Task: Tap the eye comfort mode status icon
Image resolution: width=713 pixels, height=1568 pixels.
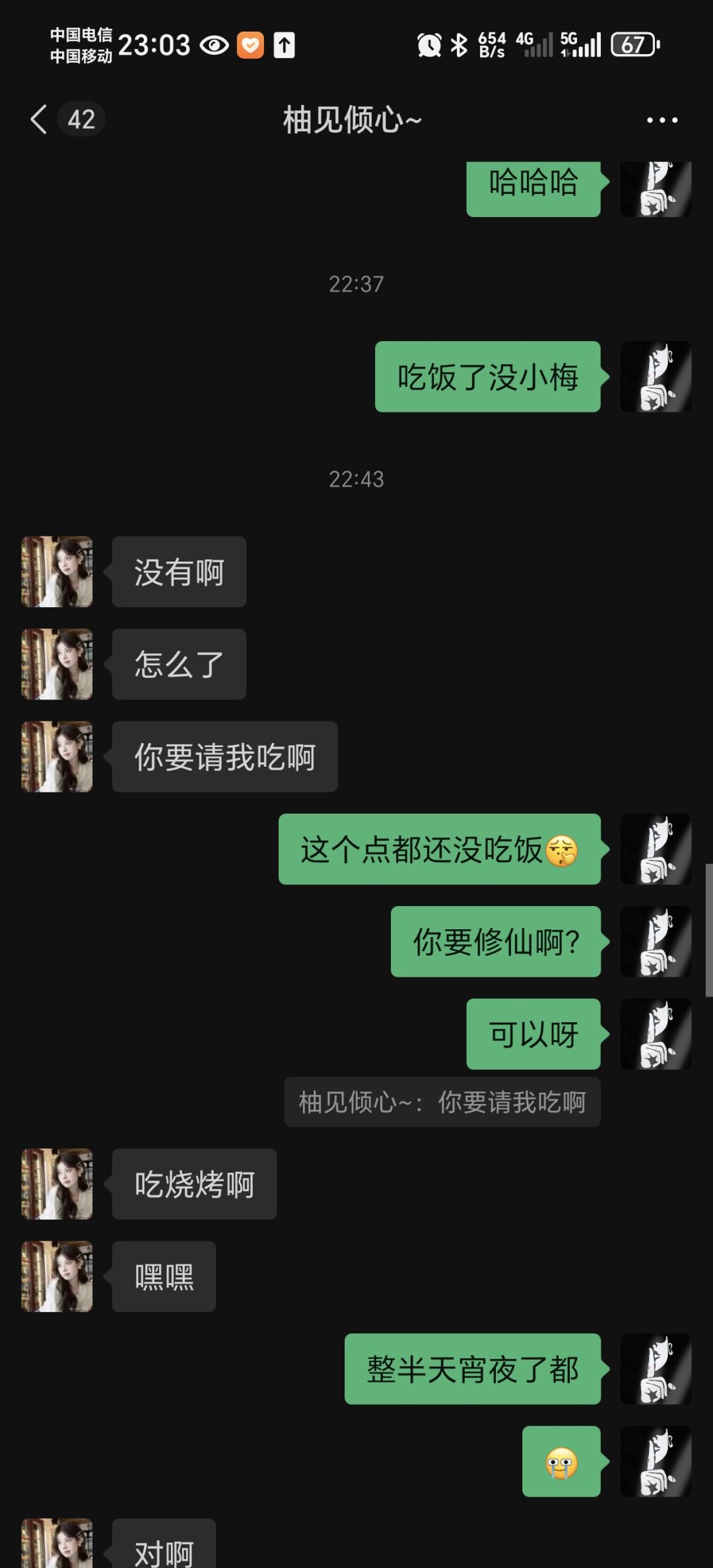Action: [x=213, y=46]
